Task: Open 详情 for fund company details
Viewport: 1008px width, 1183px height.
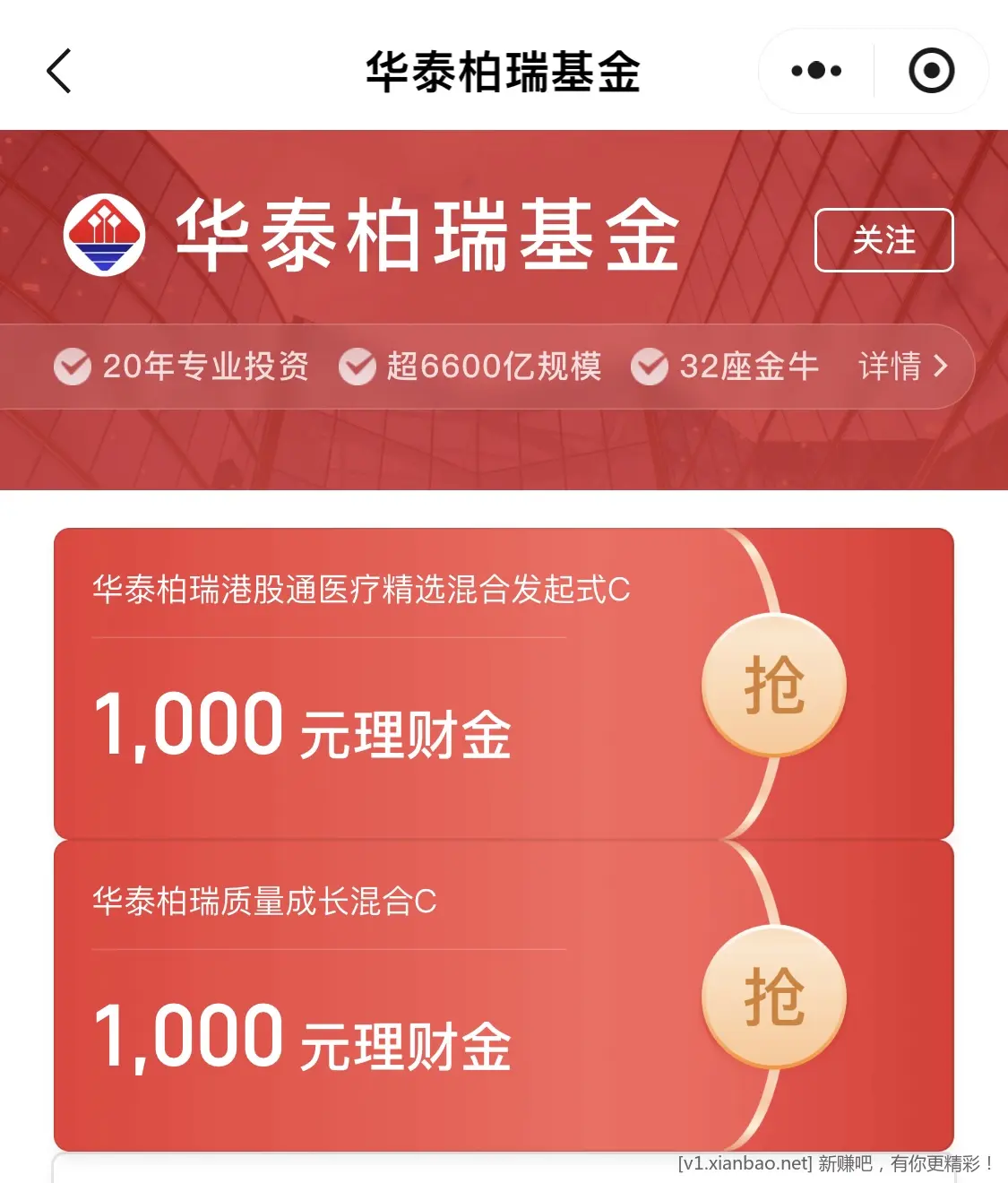Action: pyautogui.click(x=902, y=367)
